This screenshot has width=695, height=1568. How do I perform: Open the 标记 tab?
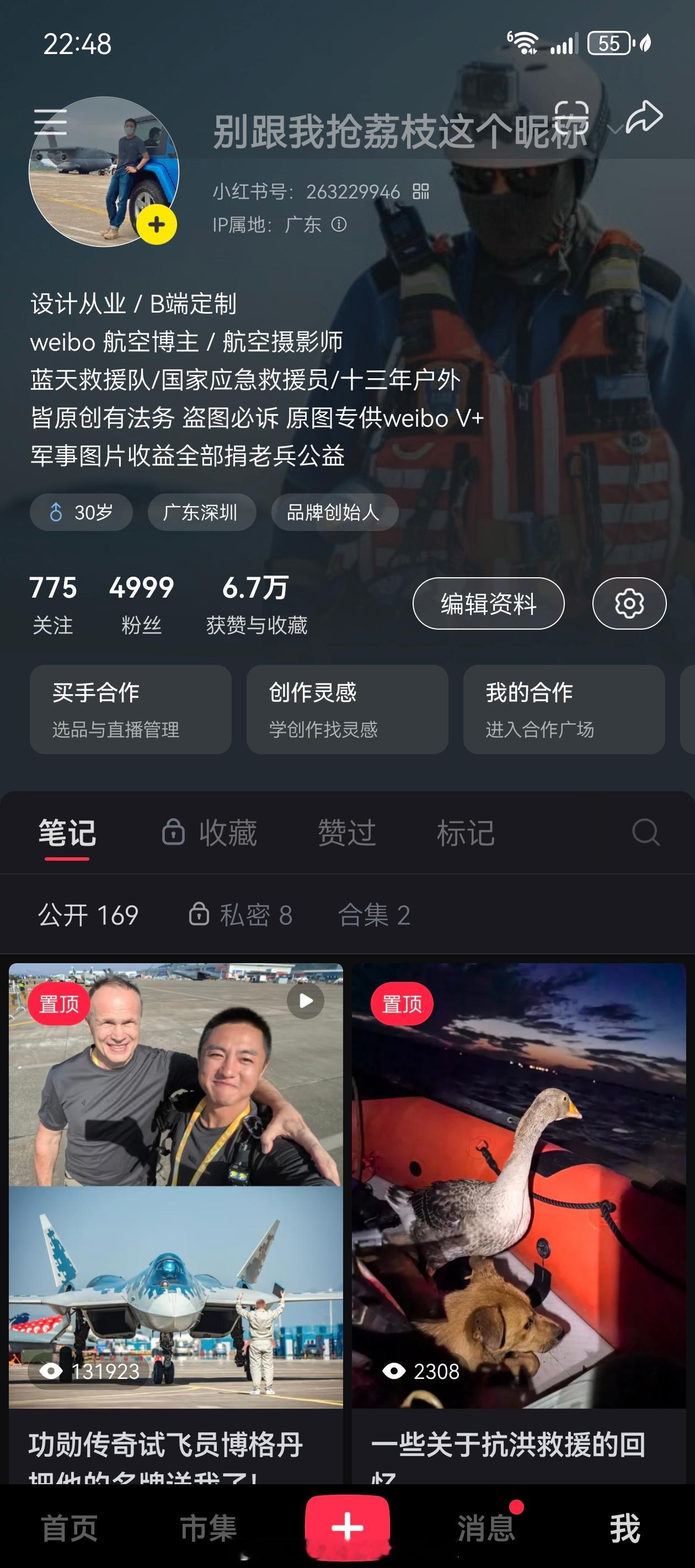pos(466,833)
